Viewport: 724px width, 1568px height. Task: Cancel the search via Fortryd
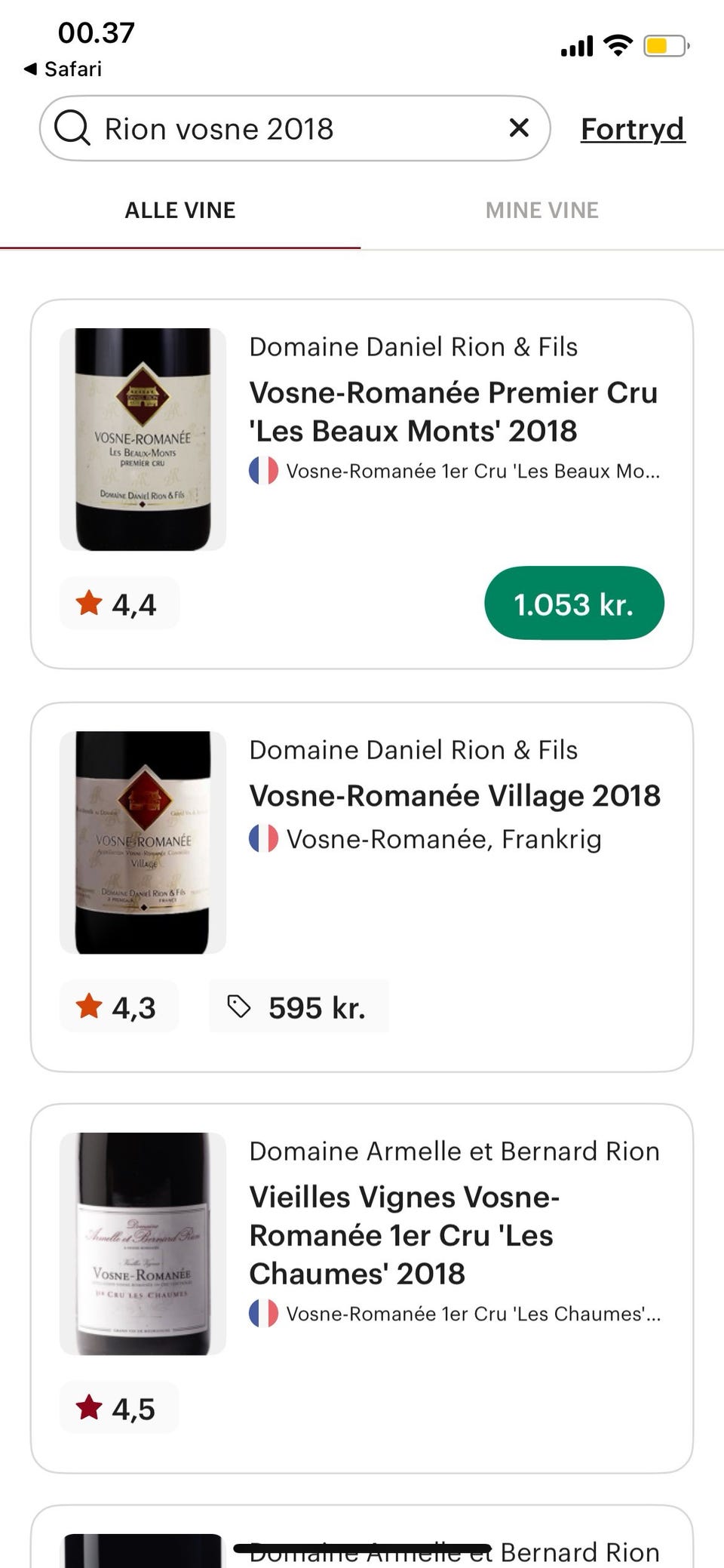(x=632, y=129)
